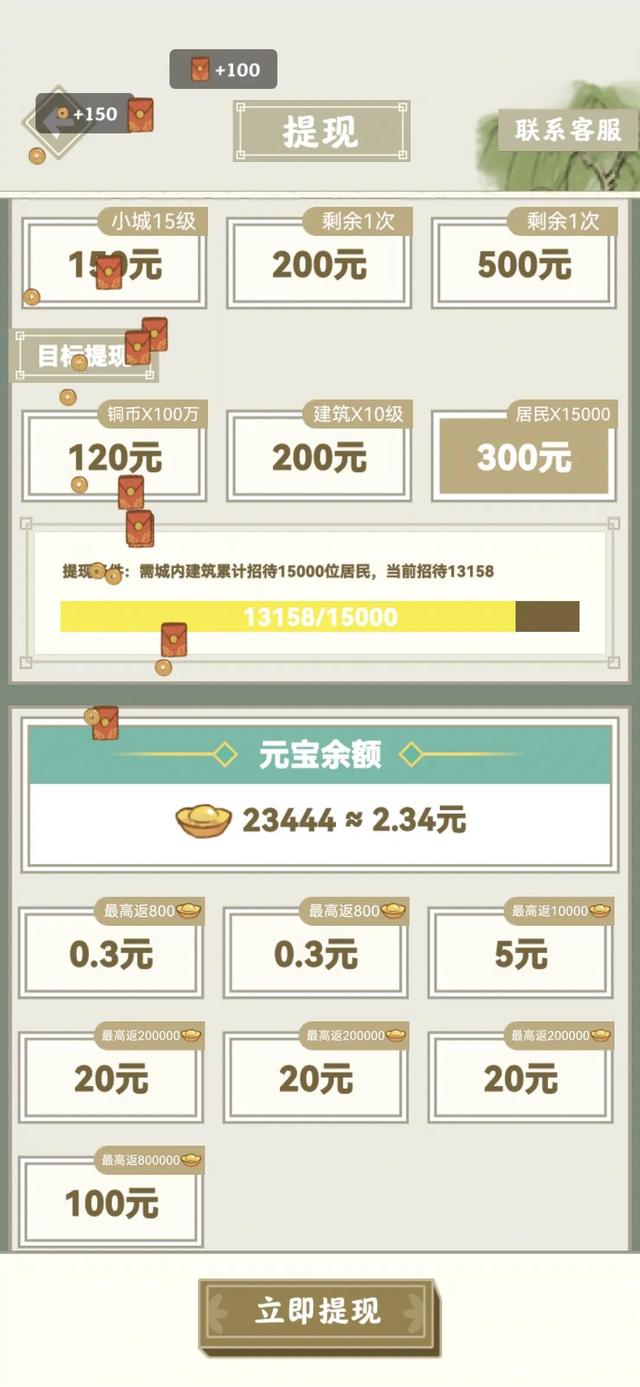Choose the 200元 option labeled 剩余1次

[x=319, y=263]
